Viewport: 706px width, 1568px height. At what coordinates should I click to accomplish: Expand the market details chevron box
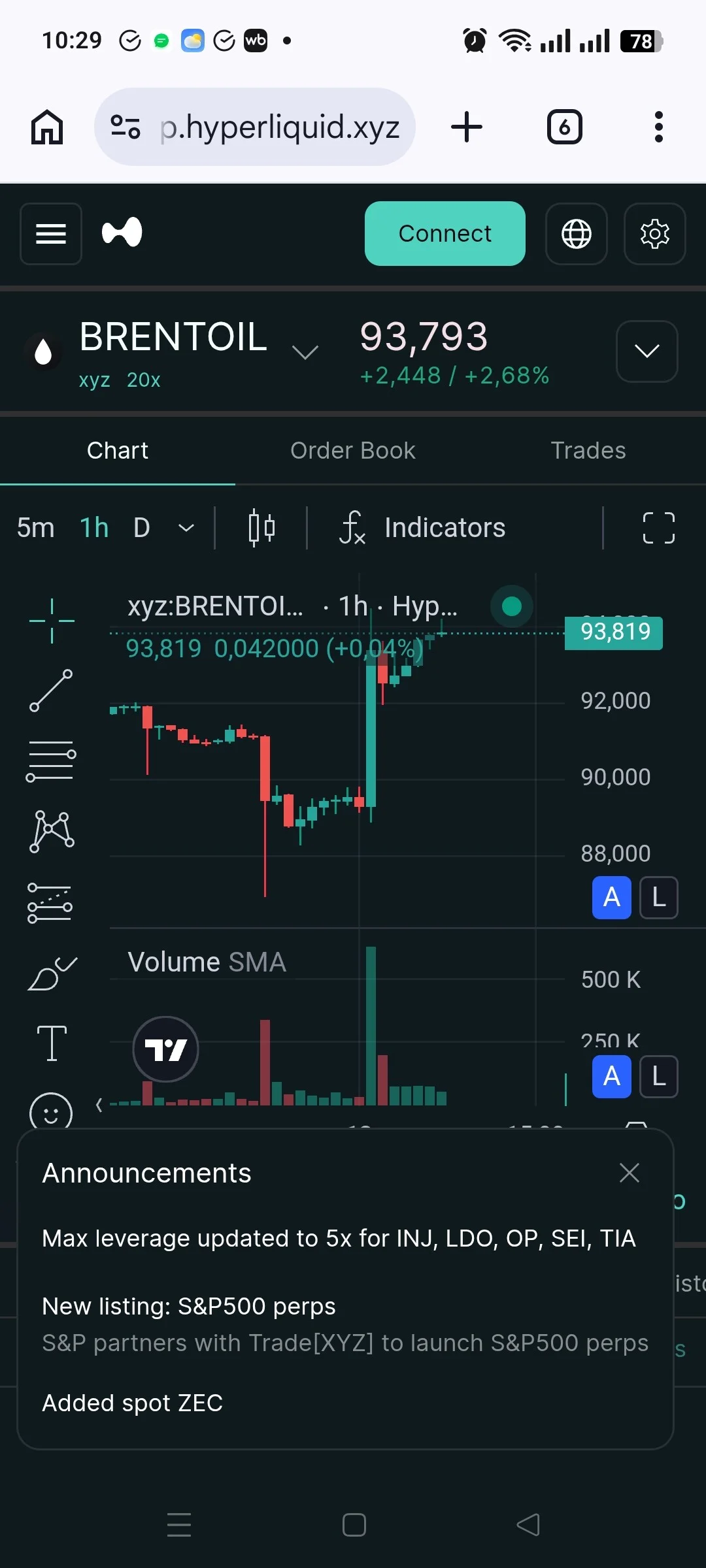pos(647,351)
